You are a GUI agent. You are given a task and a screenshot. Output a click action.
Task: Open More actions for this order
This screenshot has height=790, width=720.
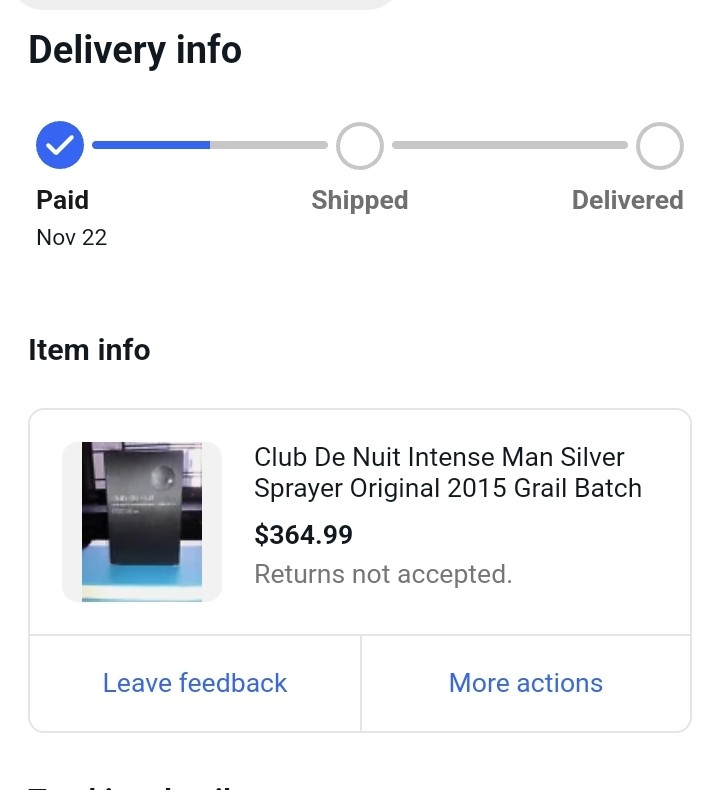(x=526, y=683)
